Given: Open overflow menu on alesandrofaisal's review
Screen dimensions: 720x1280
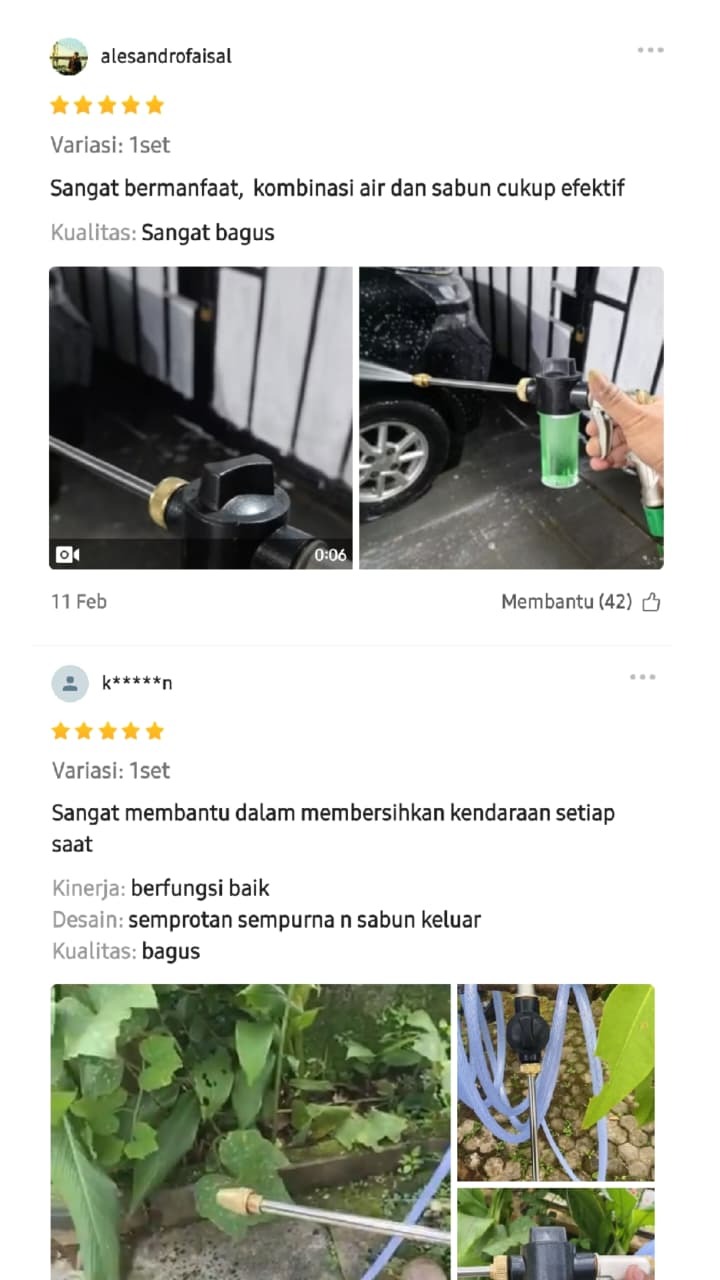Looking at the screenshot, I should (x=650, y=50).
